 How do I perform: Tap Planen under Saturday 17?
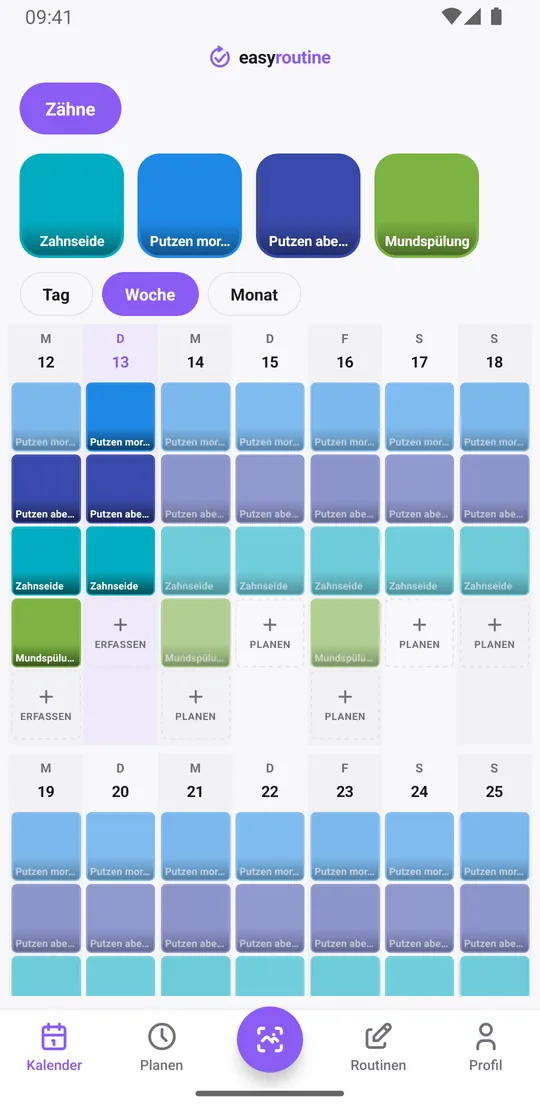coord(419,633)
